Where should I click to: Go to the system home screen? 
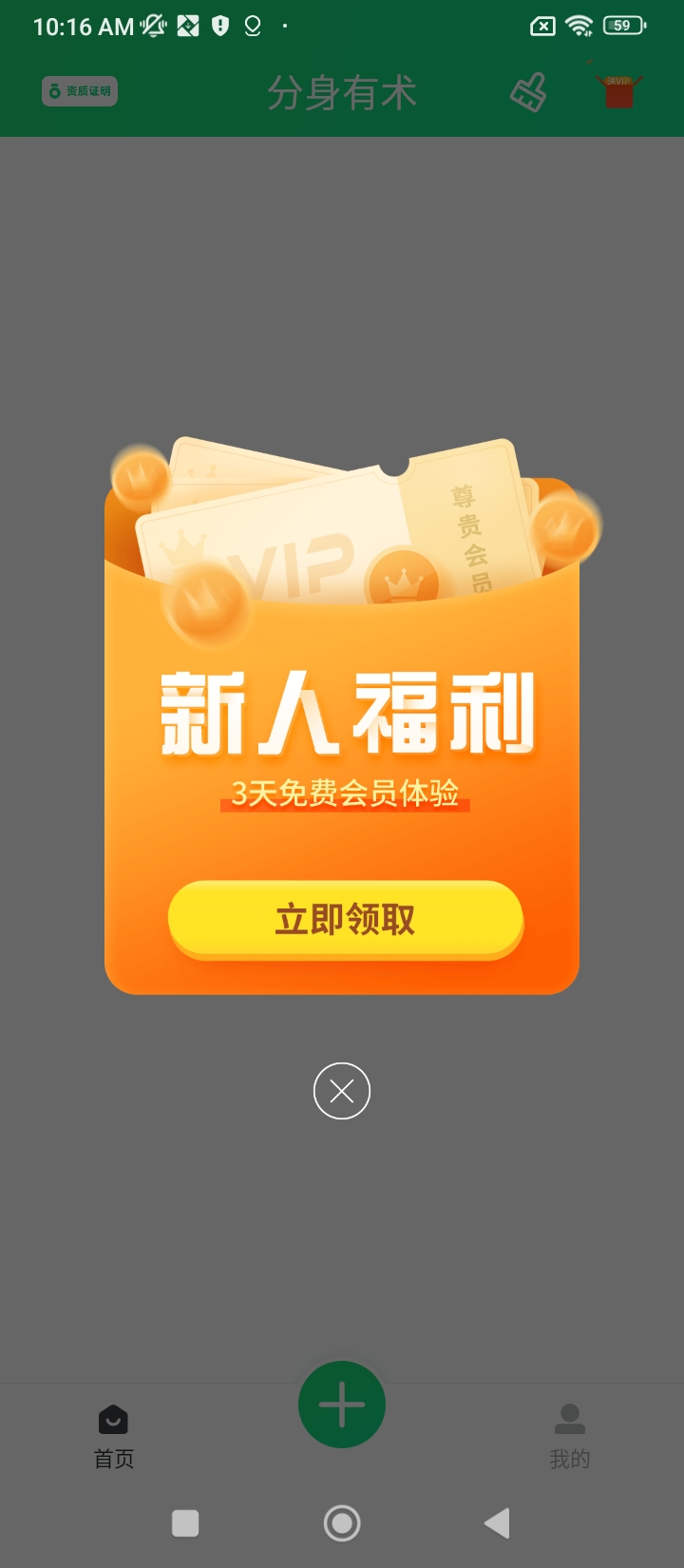coord(342,1523)
